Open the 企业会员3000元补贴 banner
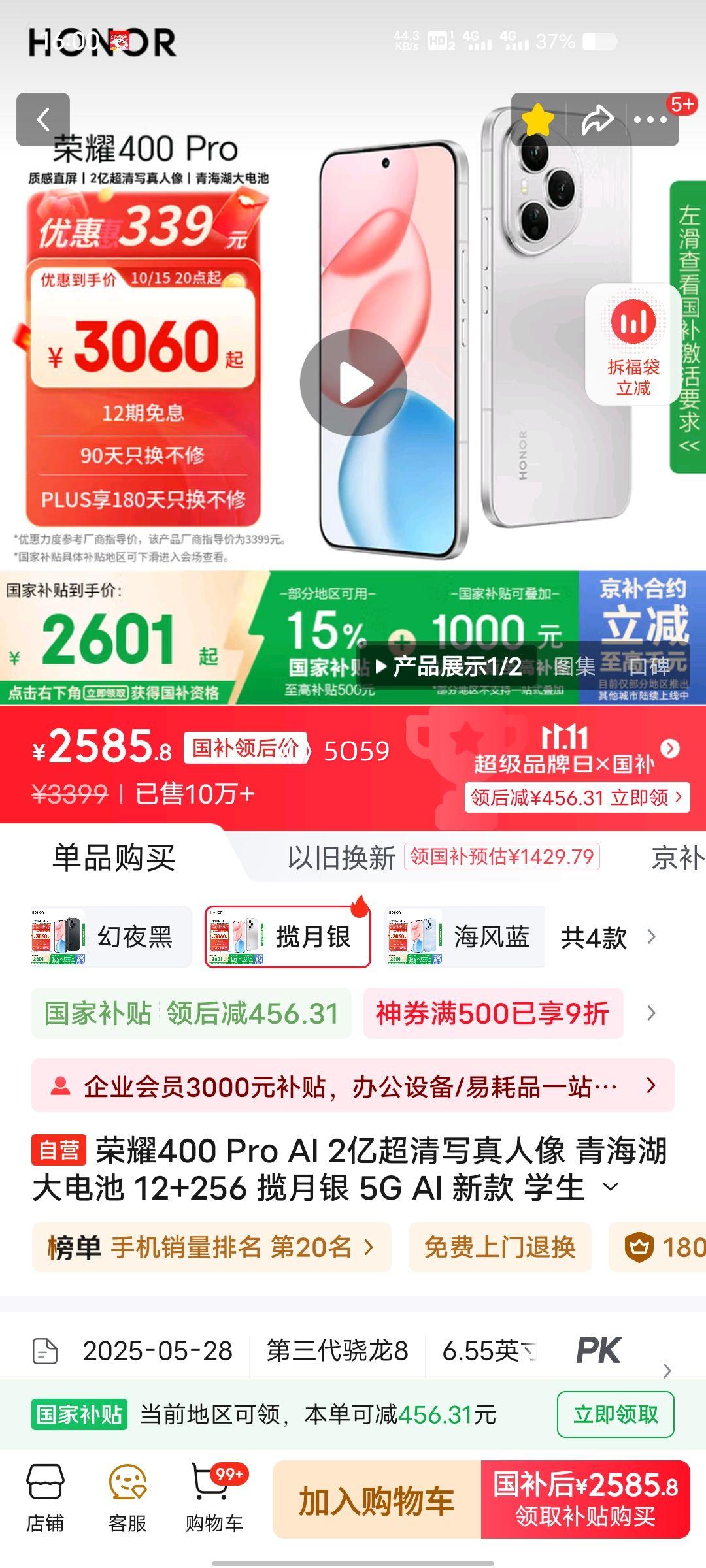 click(x=353, y=1086)
